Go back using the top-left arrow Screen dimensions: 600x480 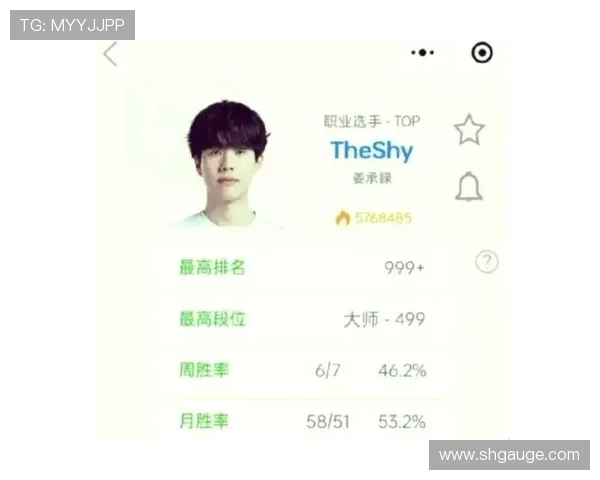tap(110, 54)
